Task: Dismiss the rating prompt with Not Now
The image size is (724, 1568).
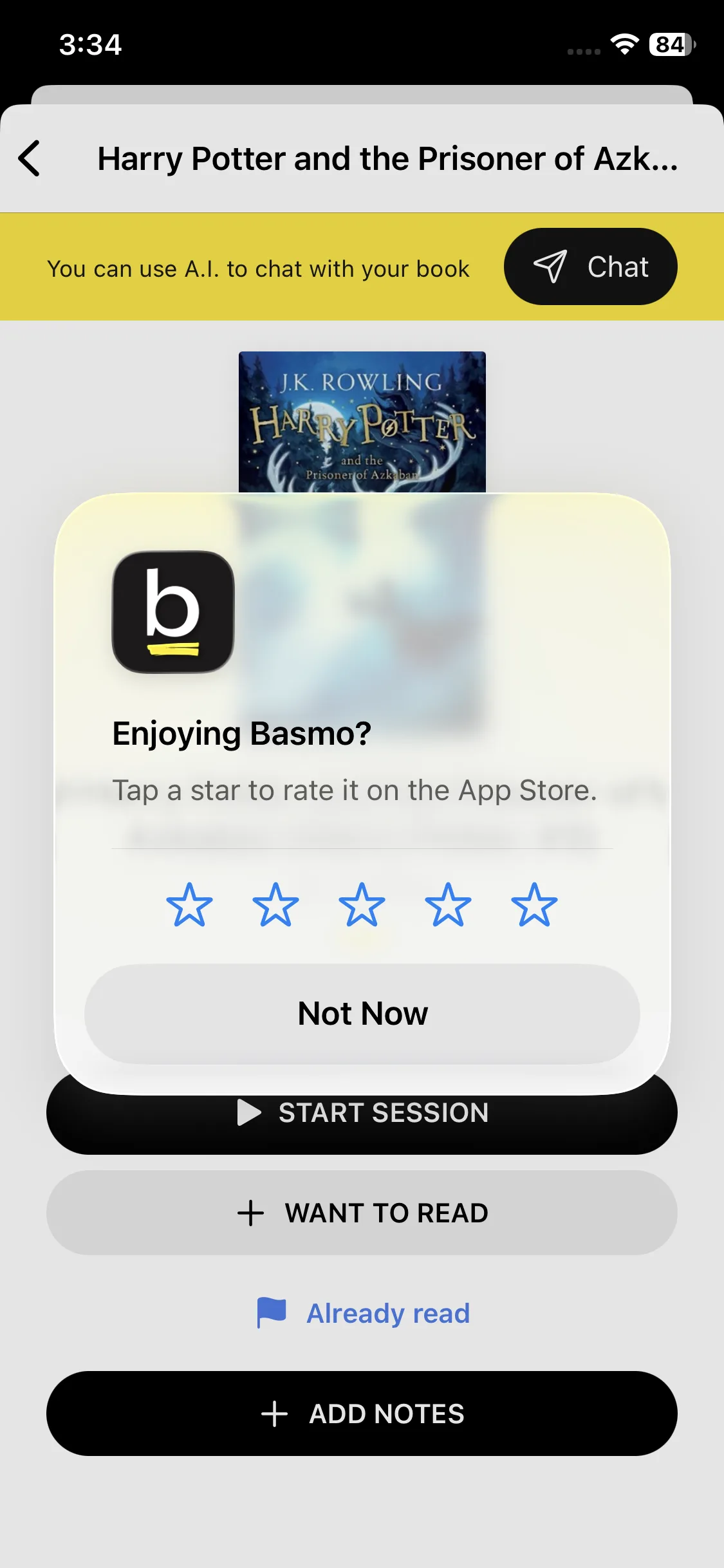Action: coord(362,1013)
